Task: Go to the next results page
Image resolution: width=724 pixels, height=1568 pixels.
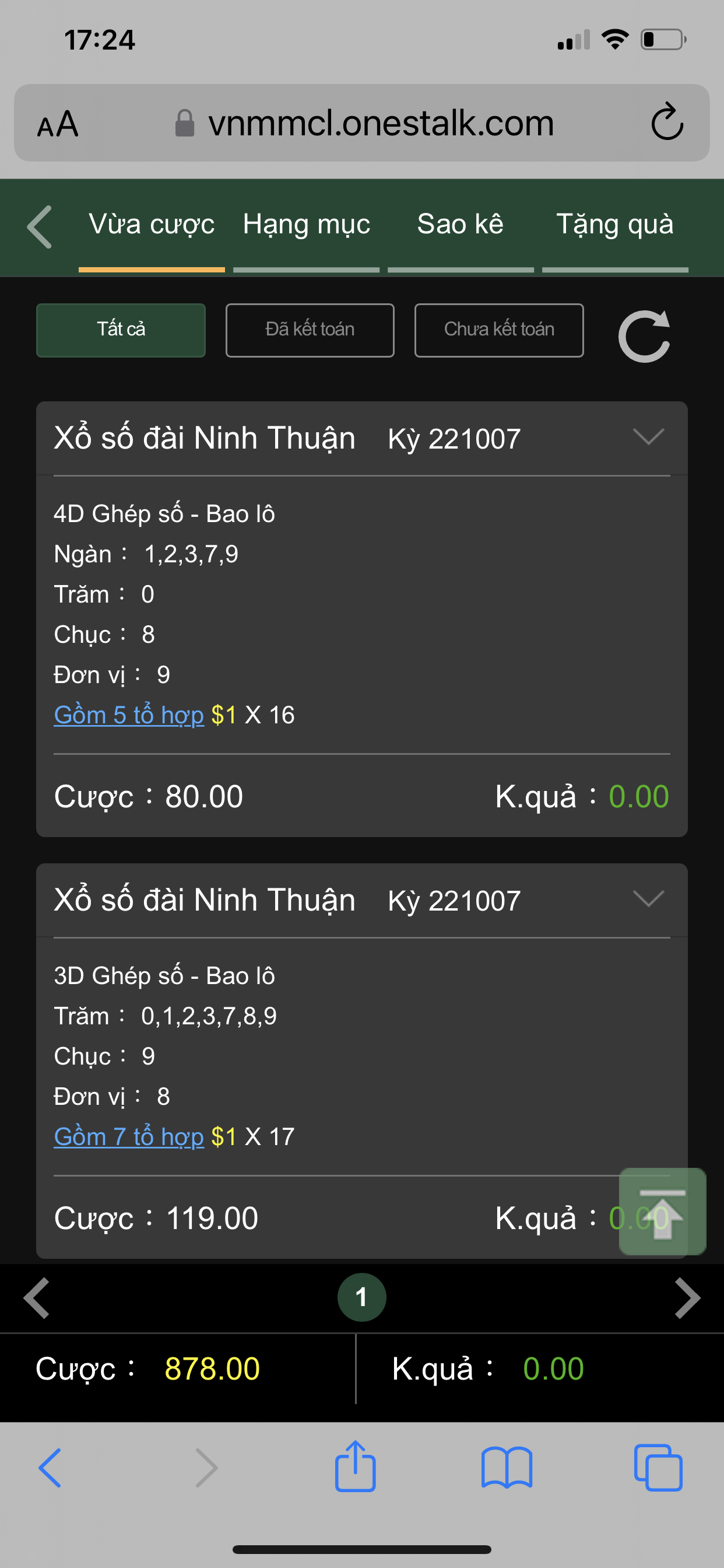Action: (x=687, y=1298)
